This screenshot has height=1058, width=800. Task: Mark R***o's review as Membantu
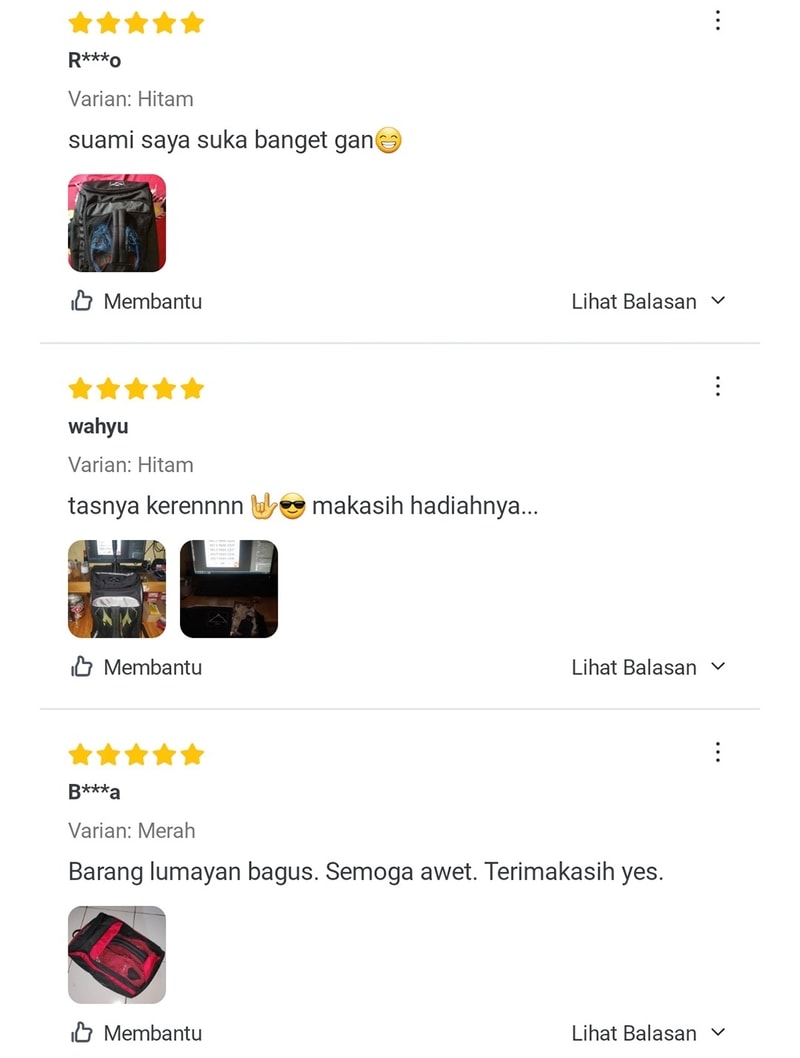pos(136,301)
